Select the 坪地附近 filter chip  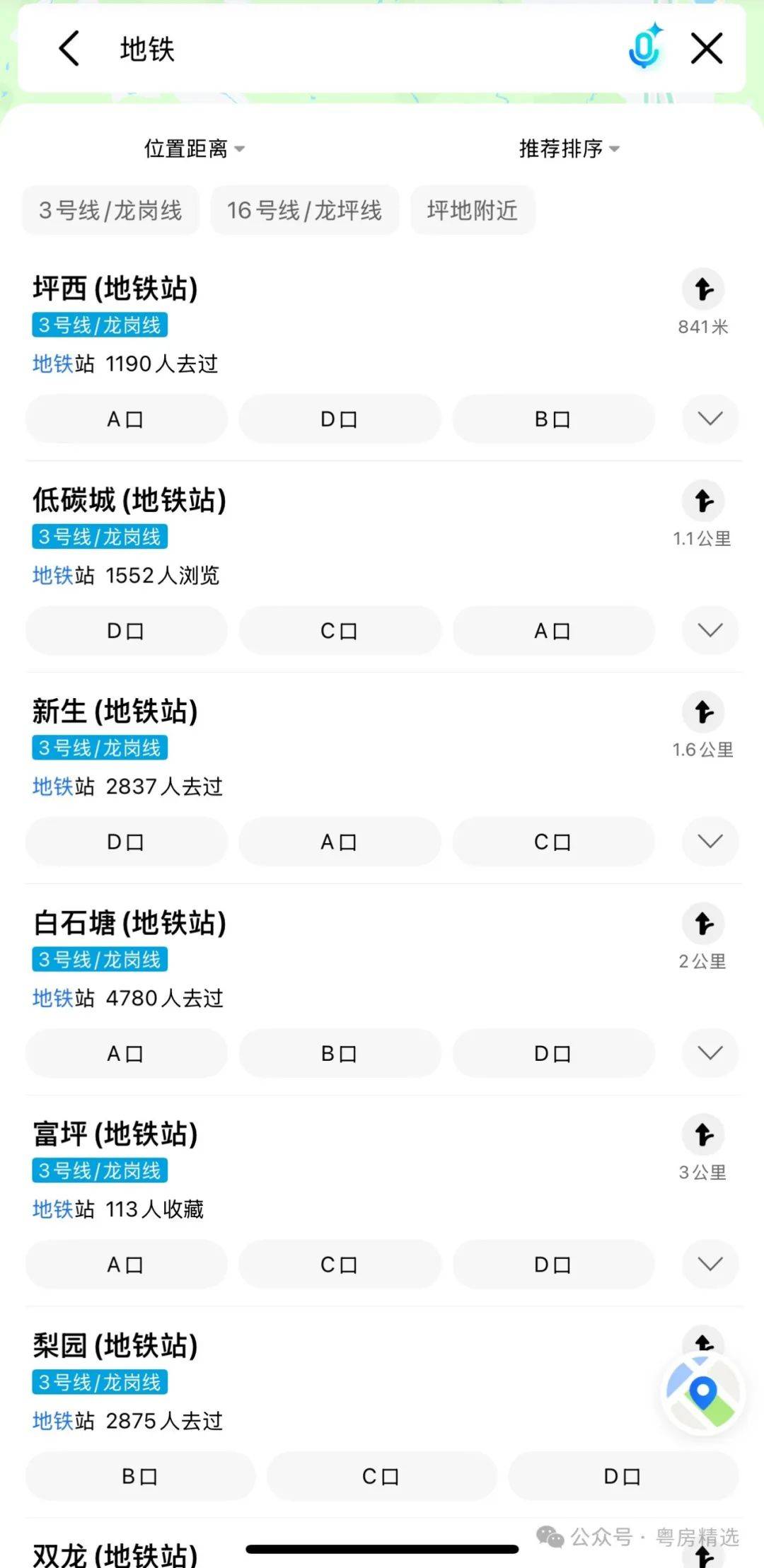473,210
